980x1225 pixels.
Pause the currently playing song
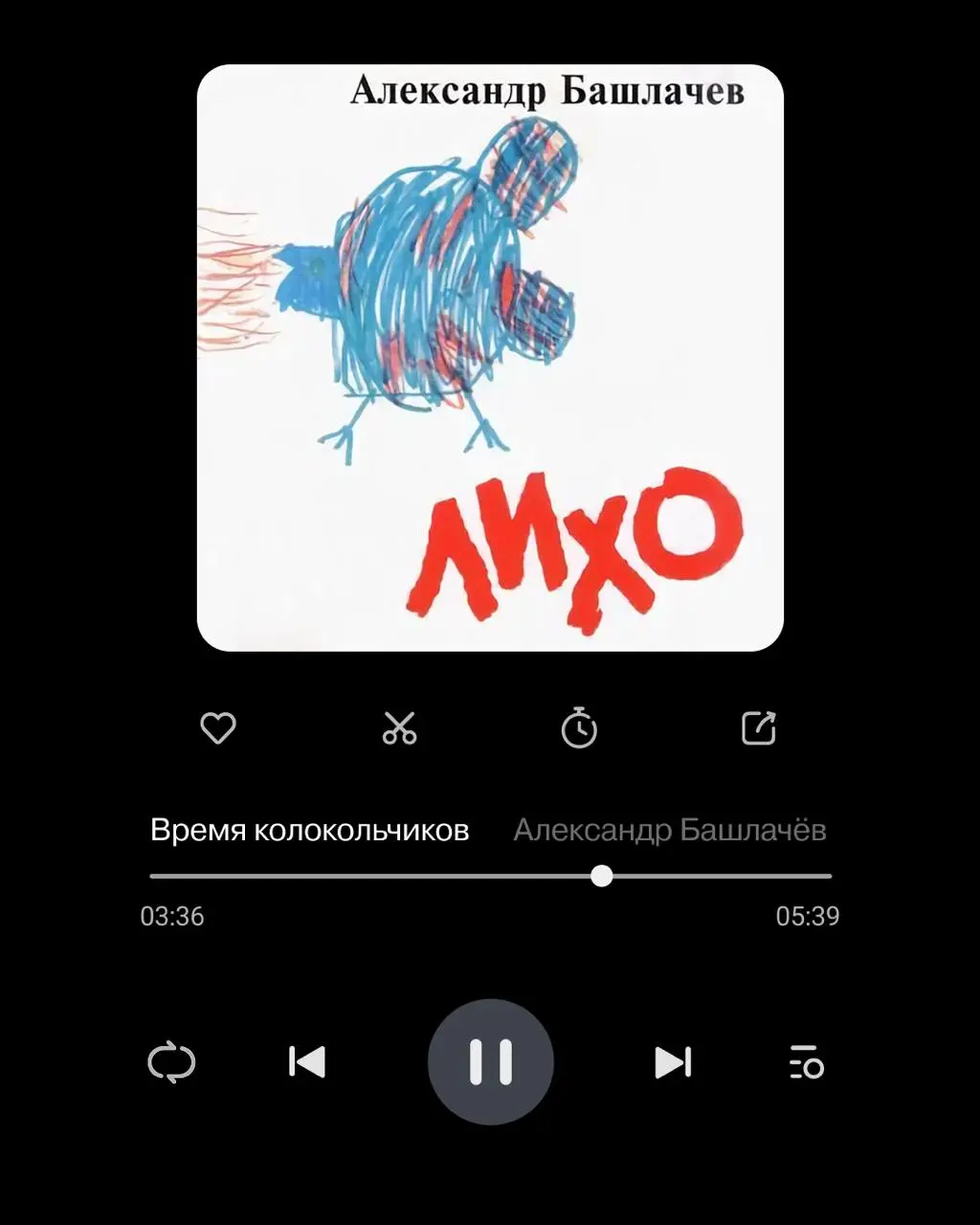tap(490, 1062)
